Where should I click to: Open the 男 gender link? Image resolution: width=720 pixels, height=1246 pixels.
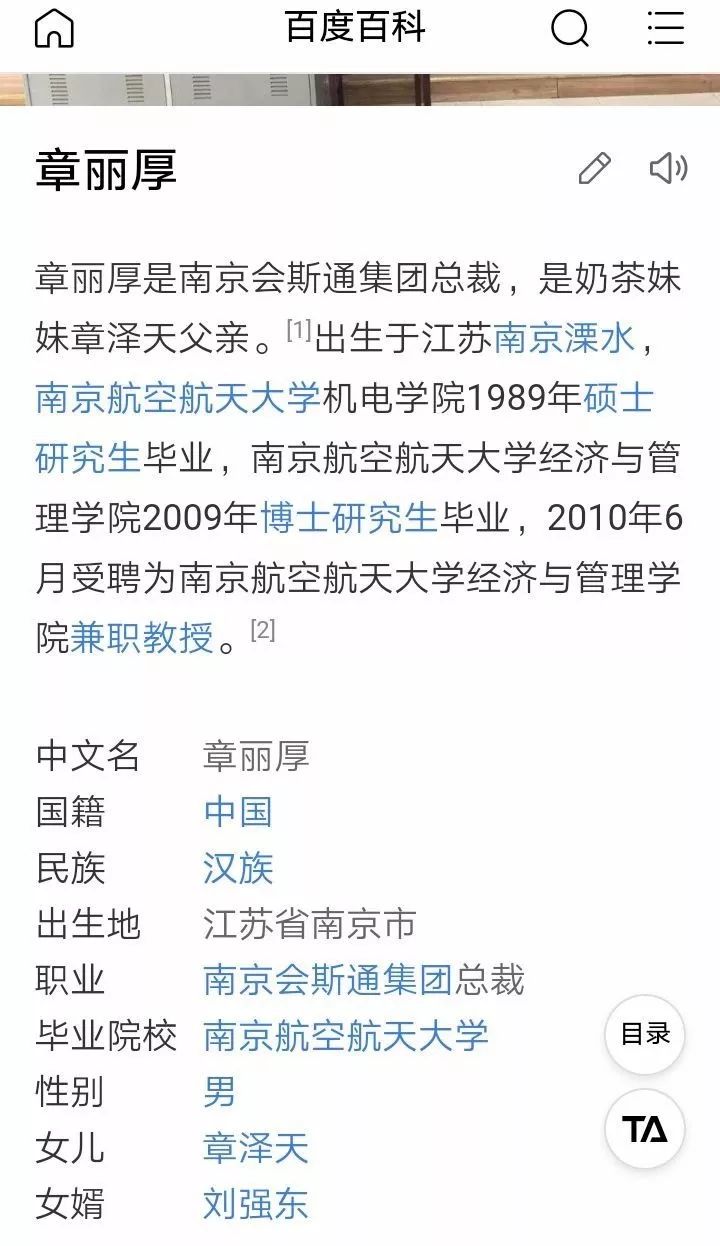(x=219, y=1091)
